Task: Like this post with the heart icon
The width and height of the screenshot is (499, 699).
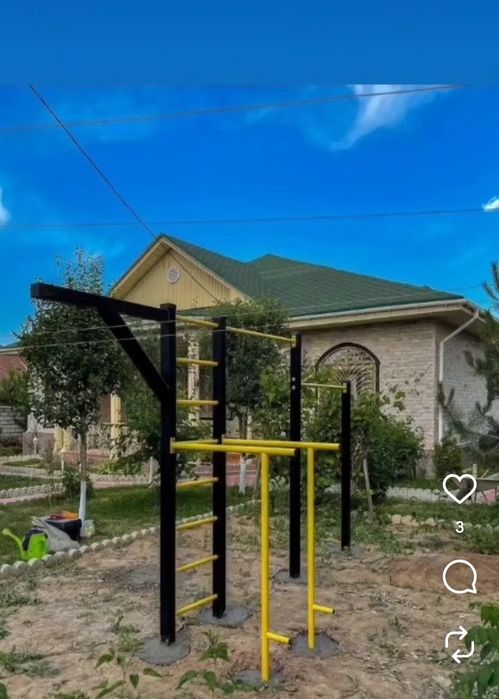Action: (x=460, y=489)
